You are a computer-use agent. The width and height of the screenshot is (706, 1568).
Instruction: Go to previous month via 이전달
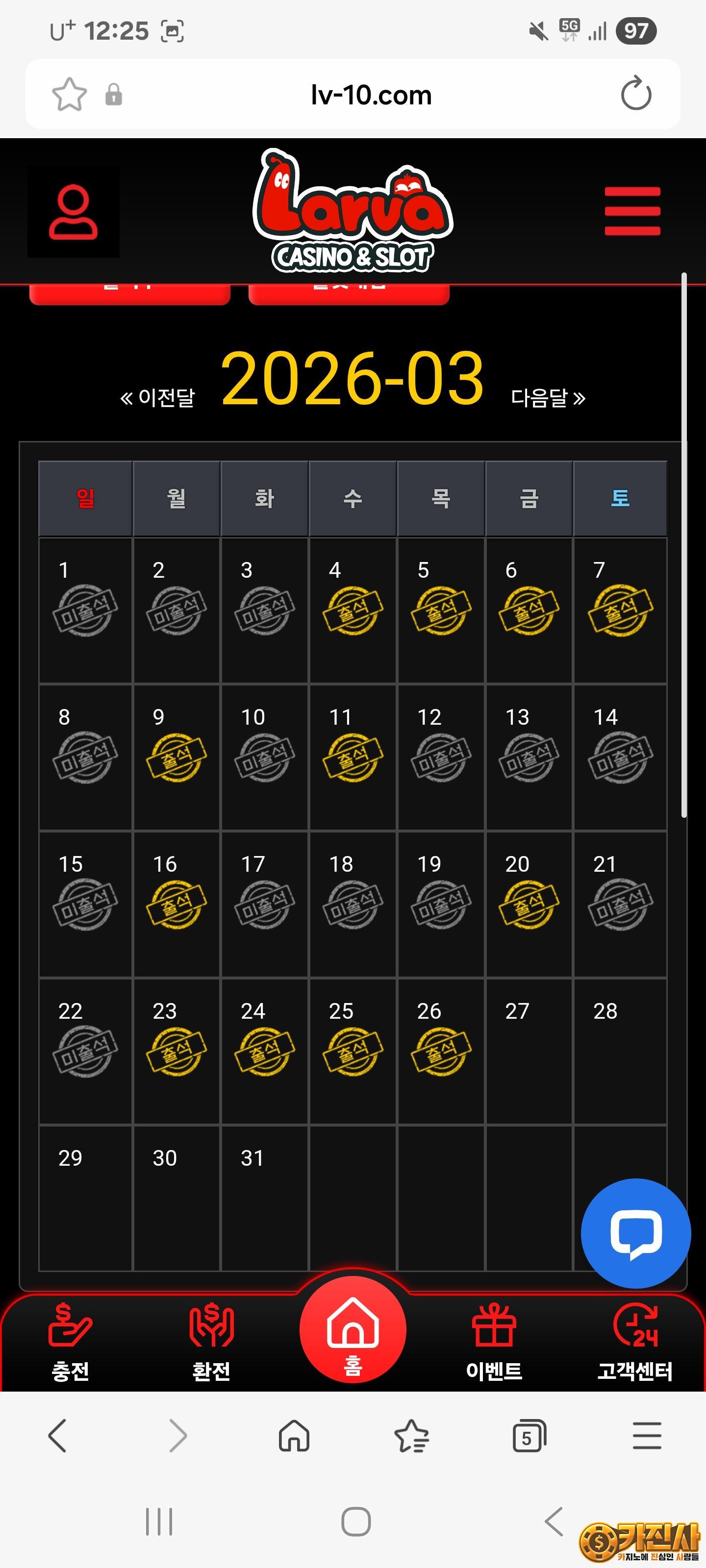(x=158, y=397)
